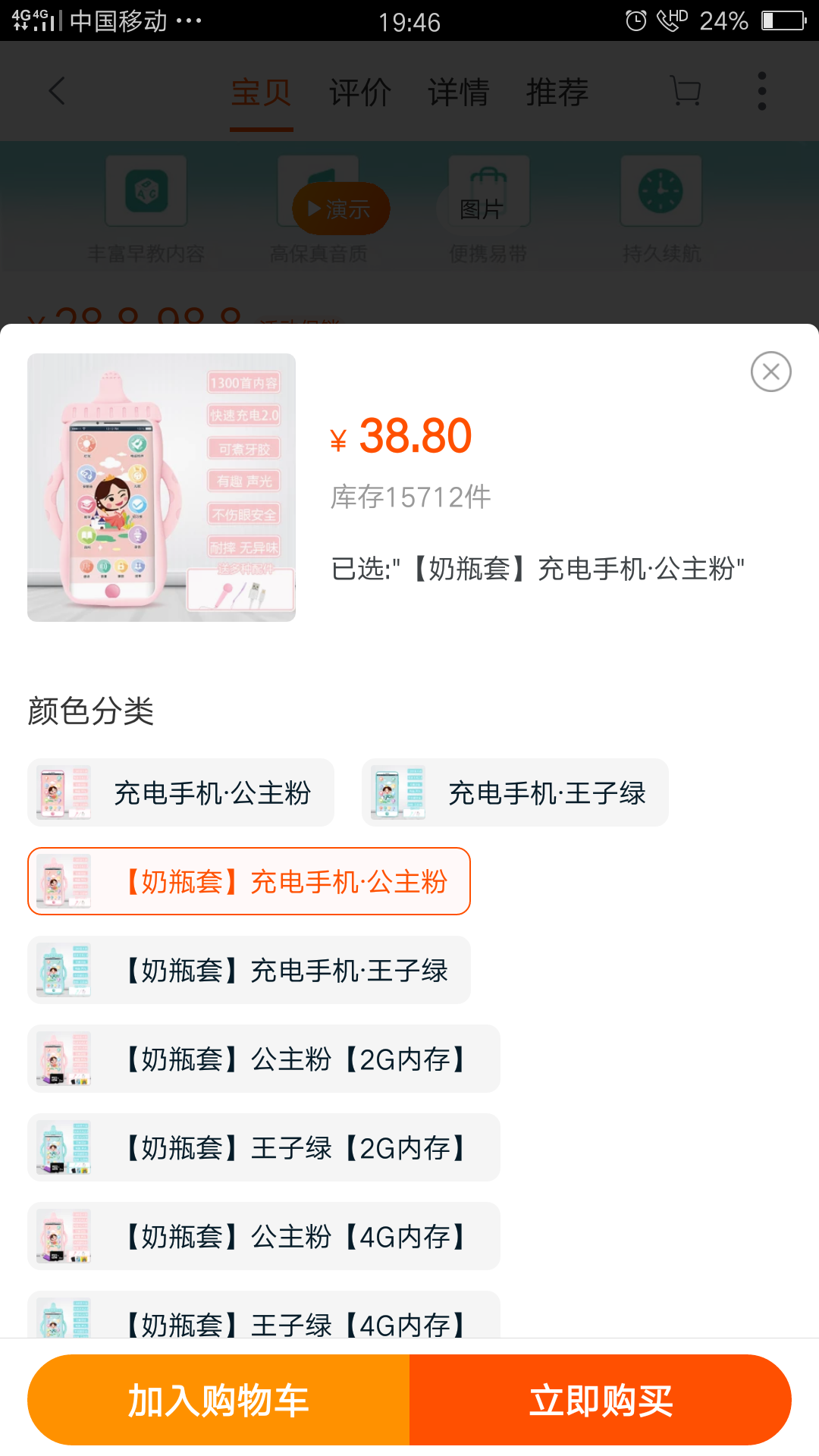The image size is (819, 1456).
Task: Close the product options sheet
Action: tap(770, 372)
